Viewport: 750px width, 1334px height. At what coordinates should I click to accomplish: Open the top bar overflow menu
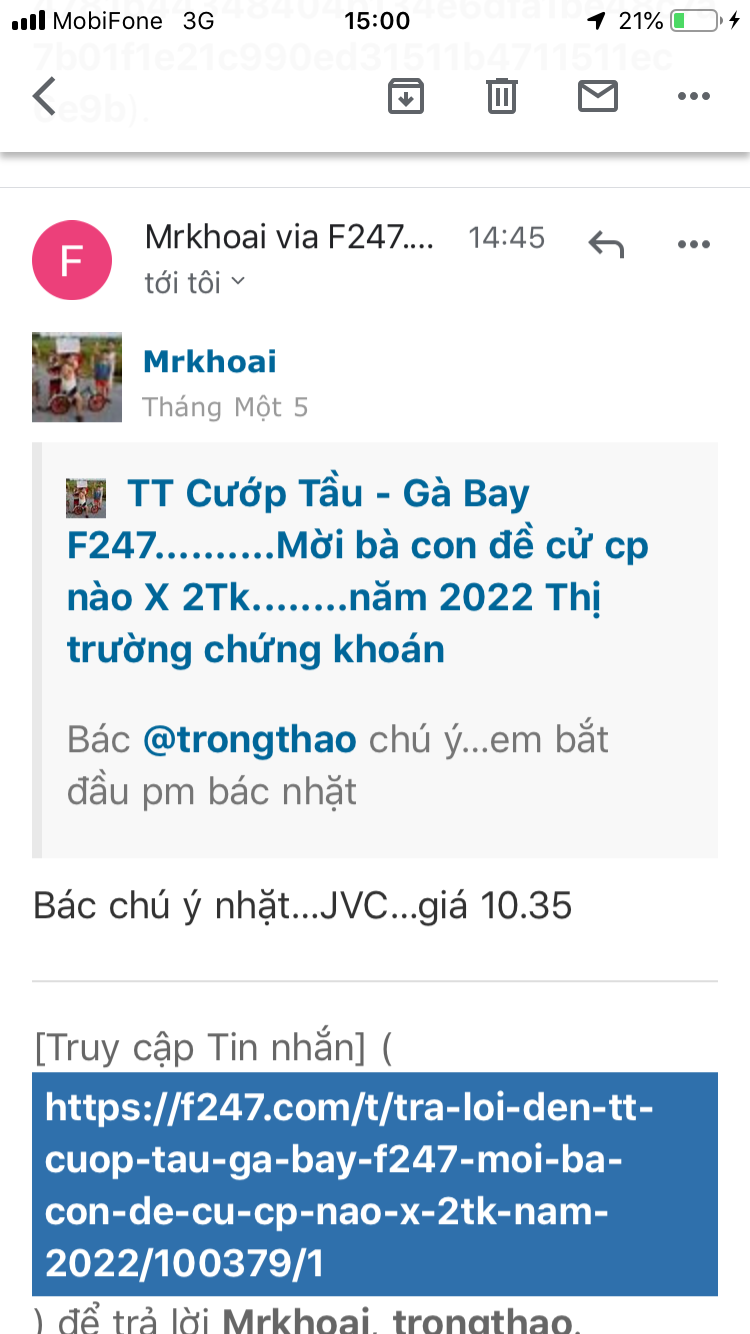click(x=693, y=96)
